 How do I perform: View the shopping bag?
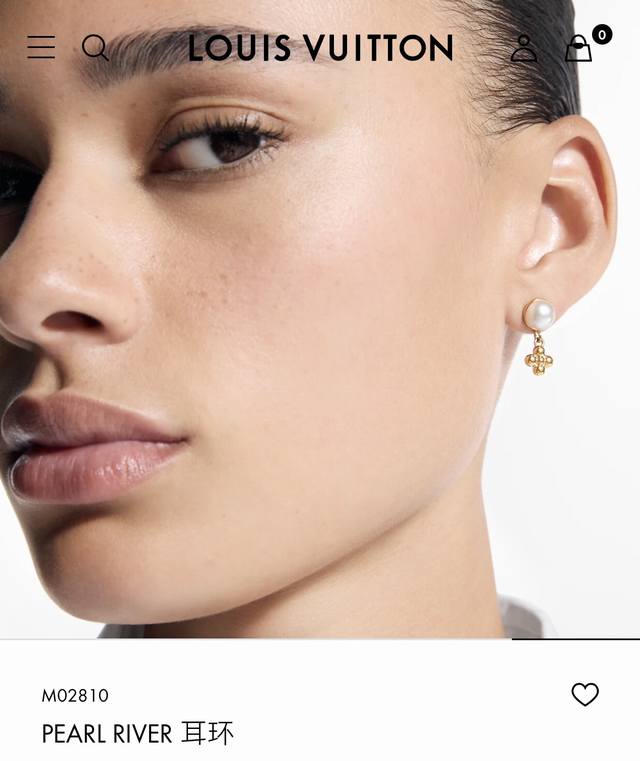(579, 48)
